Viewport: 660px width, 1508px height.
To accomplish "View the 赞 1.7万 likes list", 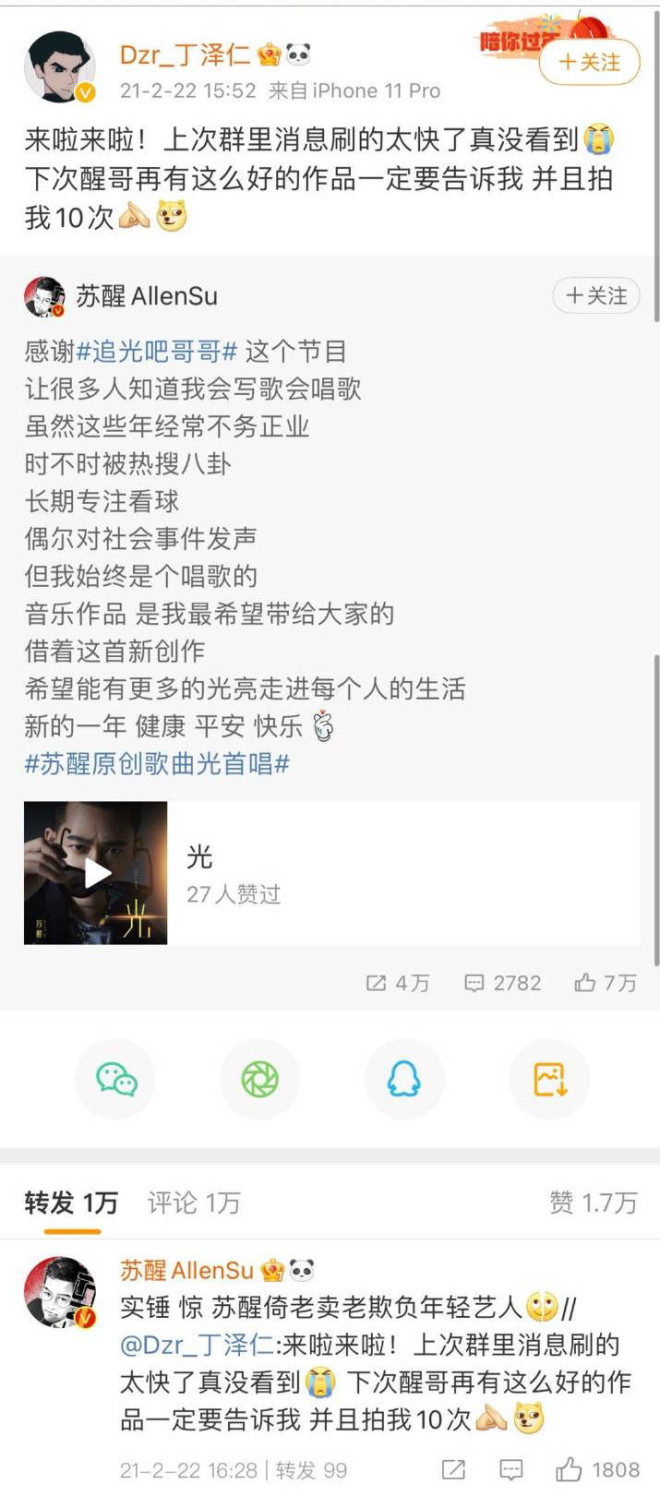I will [593, 1202].
